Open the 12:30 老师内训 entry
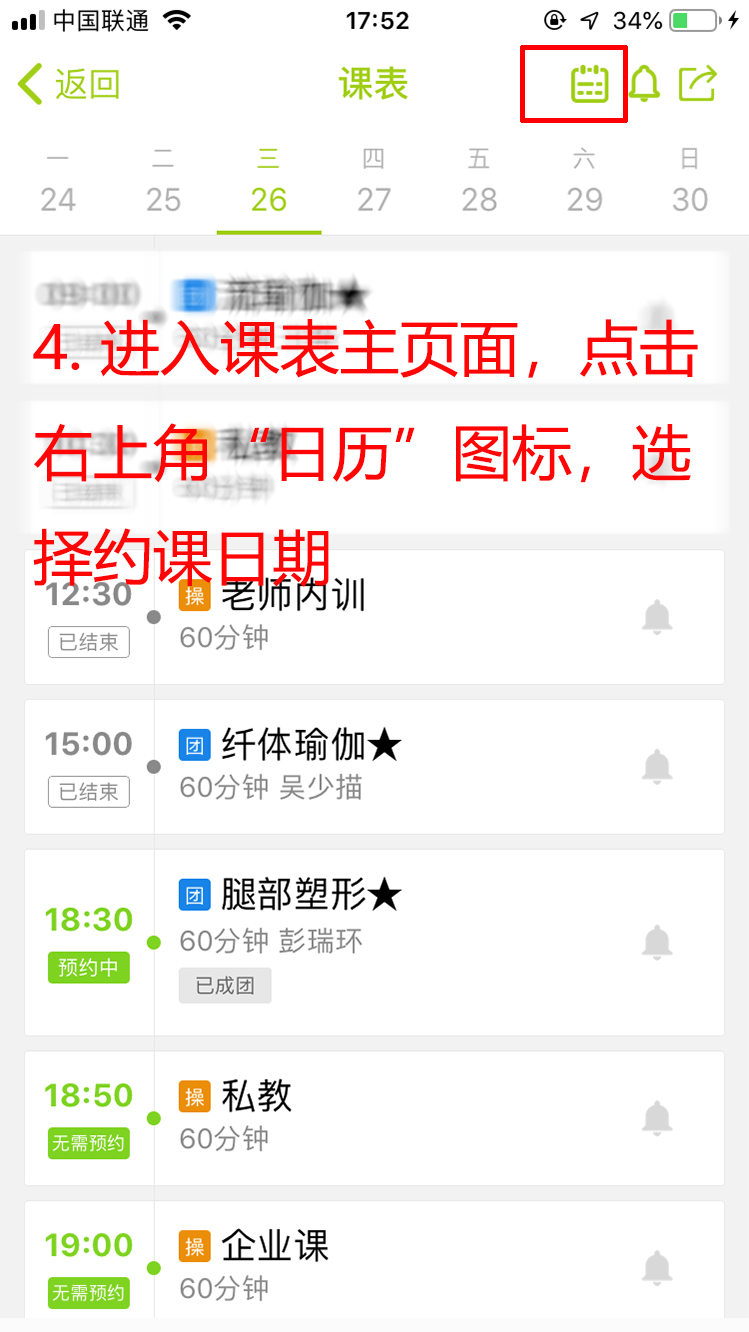 [x=374, y=617]
